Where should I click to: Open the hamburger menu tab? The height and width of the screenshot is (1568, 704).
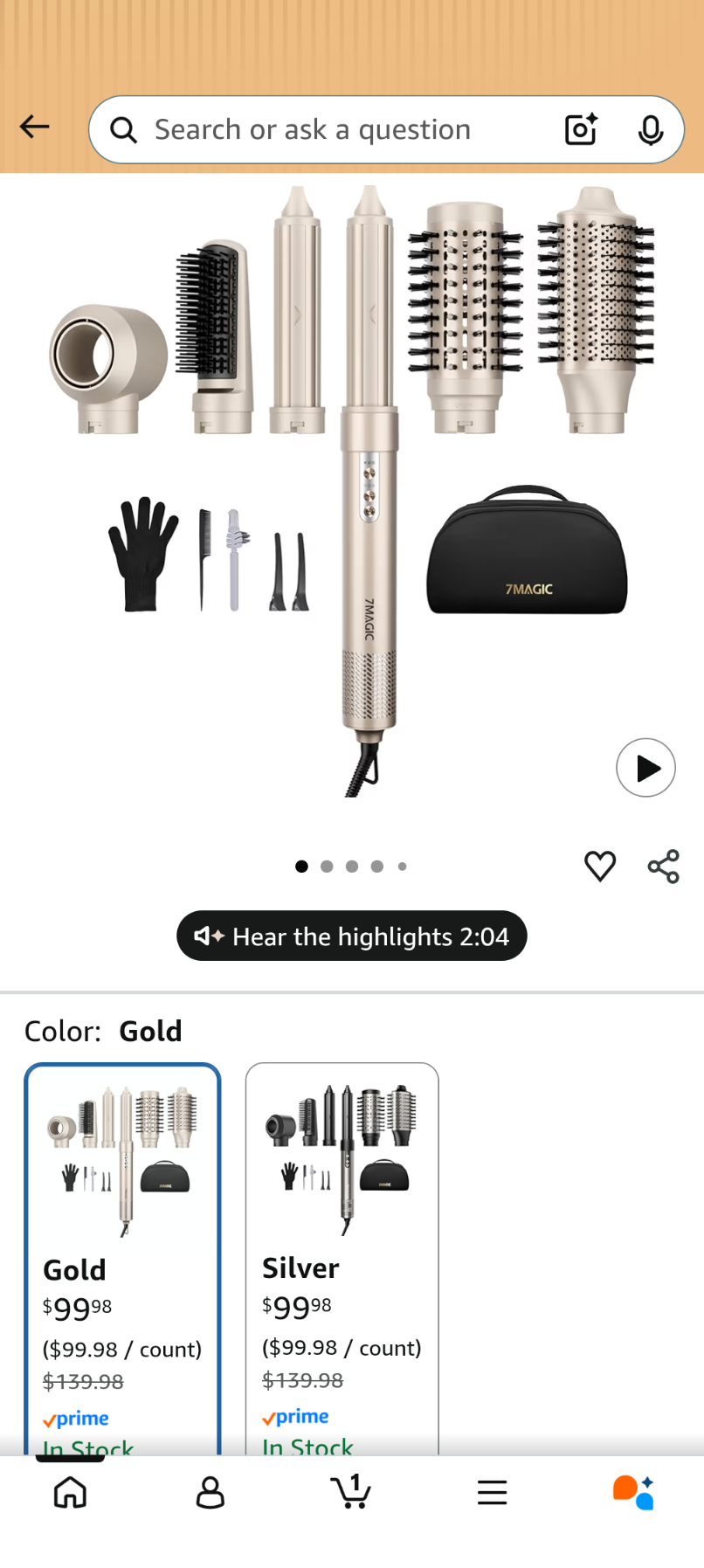click(492, 1492)
